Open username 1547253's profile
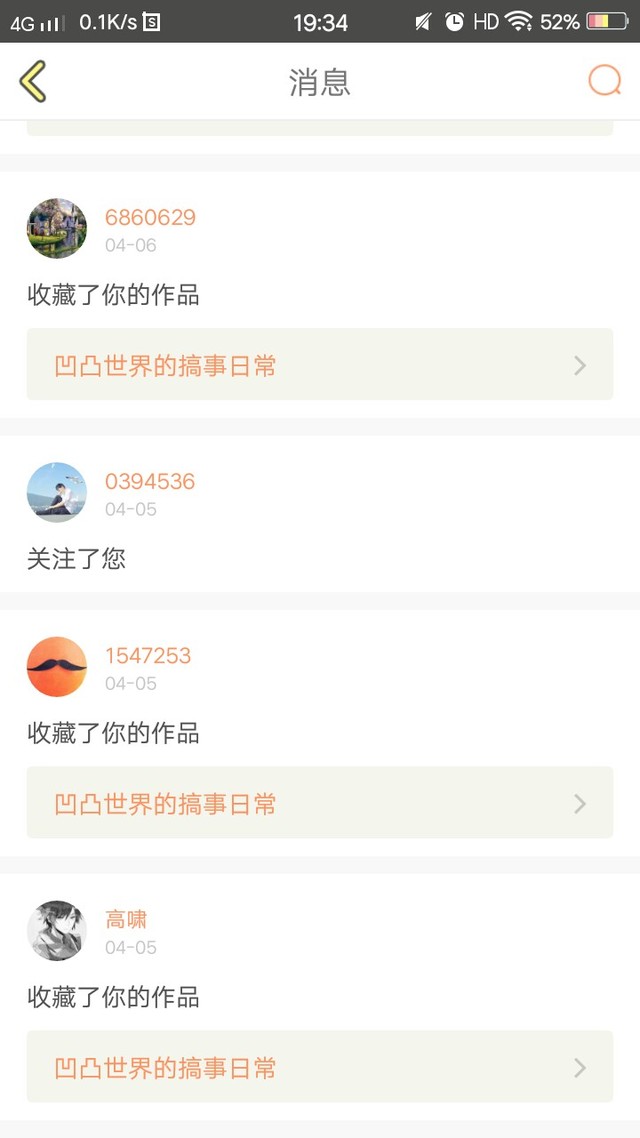Screen dimensions: 640x1138 (148, 655)
